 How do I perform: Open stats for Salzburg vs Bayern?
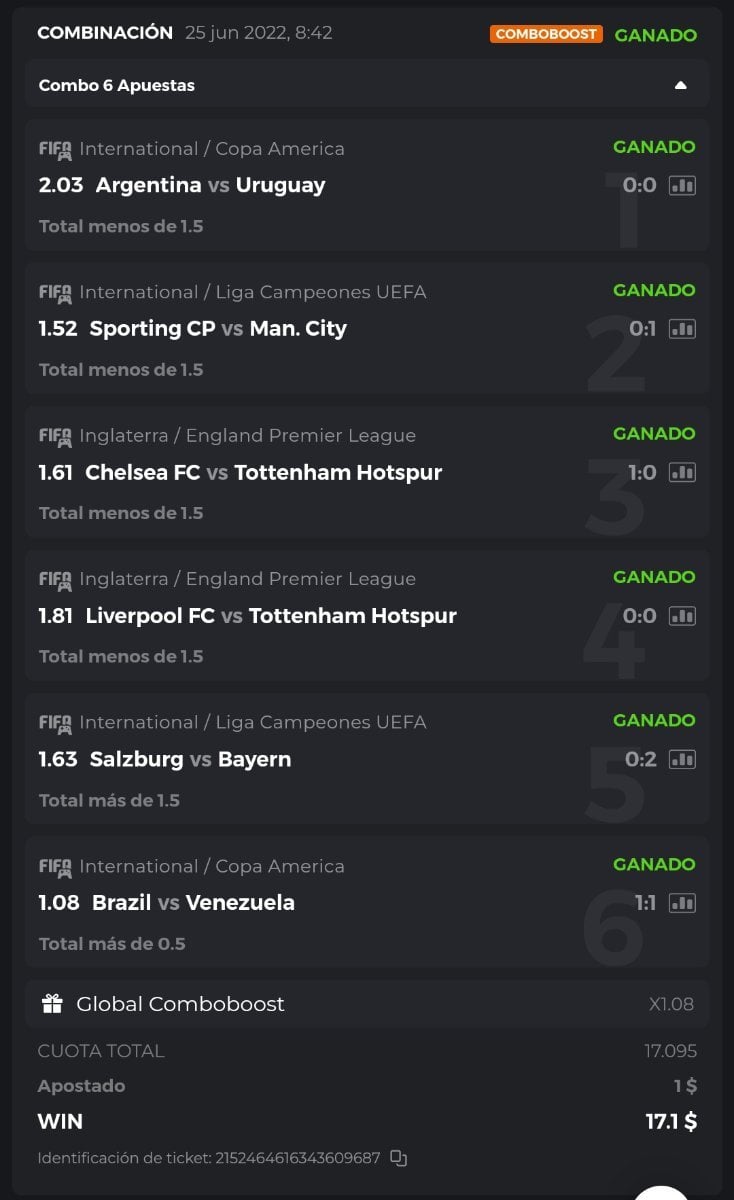coord(682,759)
